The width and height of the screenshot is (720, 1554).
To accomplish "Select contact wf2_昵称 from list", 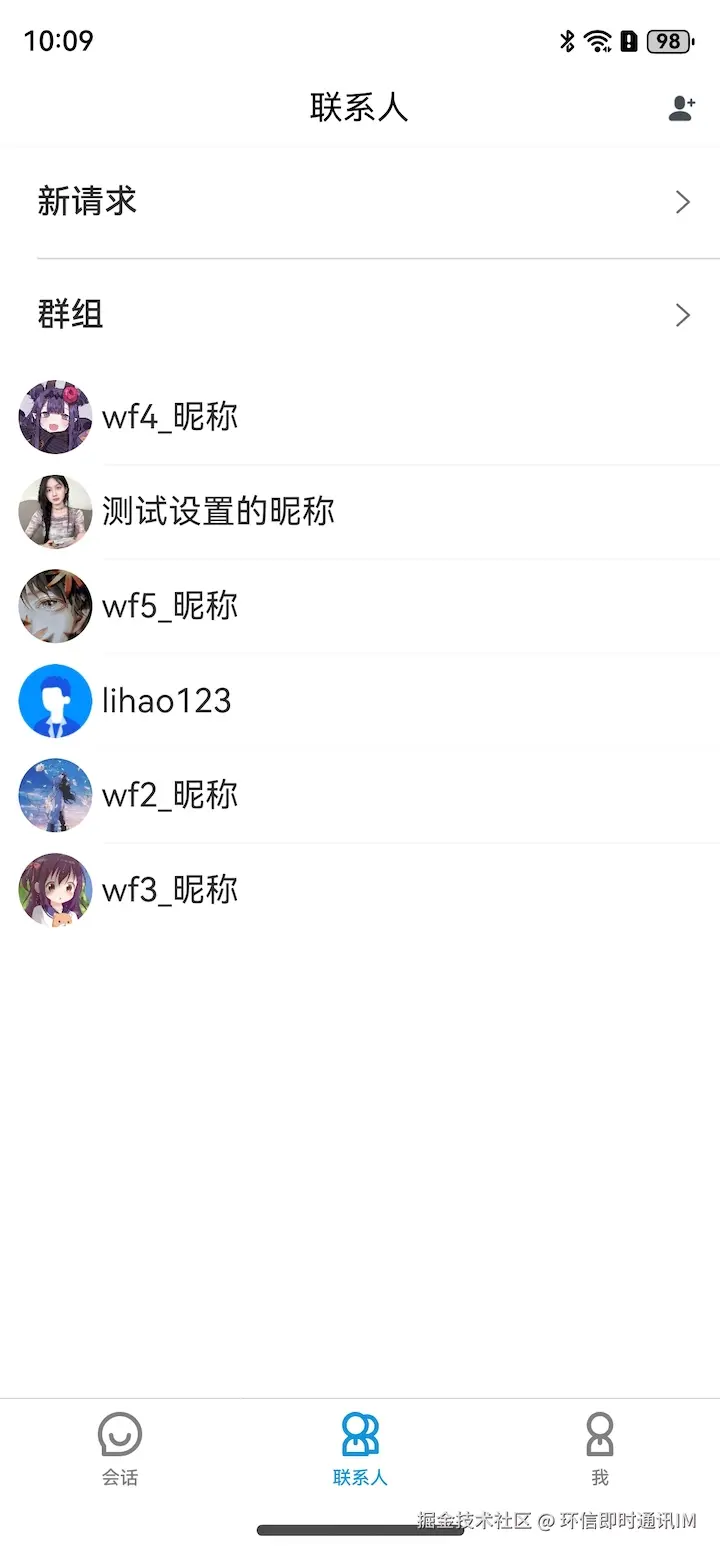I will pyautogui.click(x=170, y=795).
